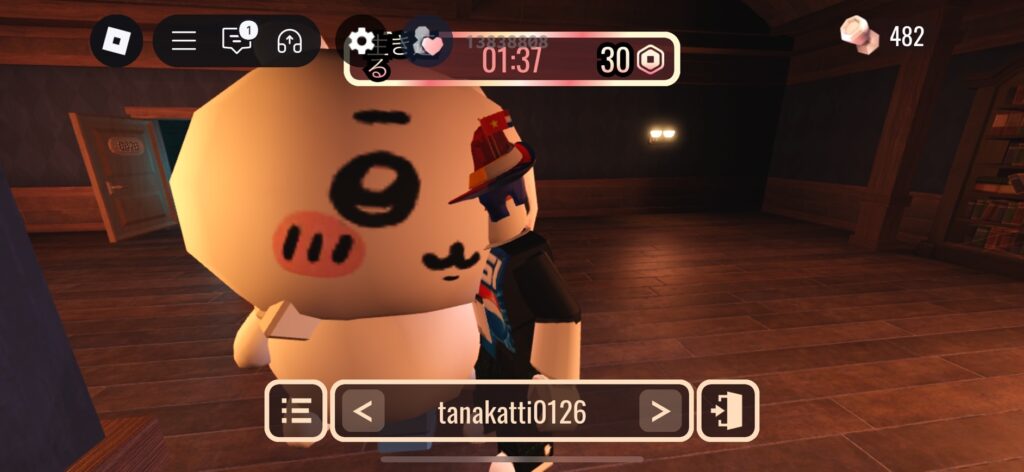Tap the 30 Robux revive button
The image size is (1024, 472).
(633, 60)
